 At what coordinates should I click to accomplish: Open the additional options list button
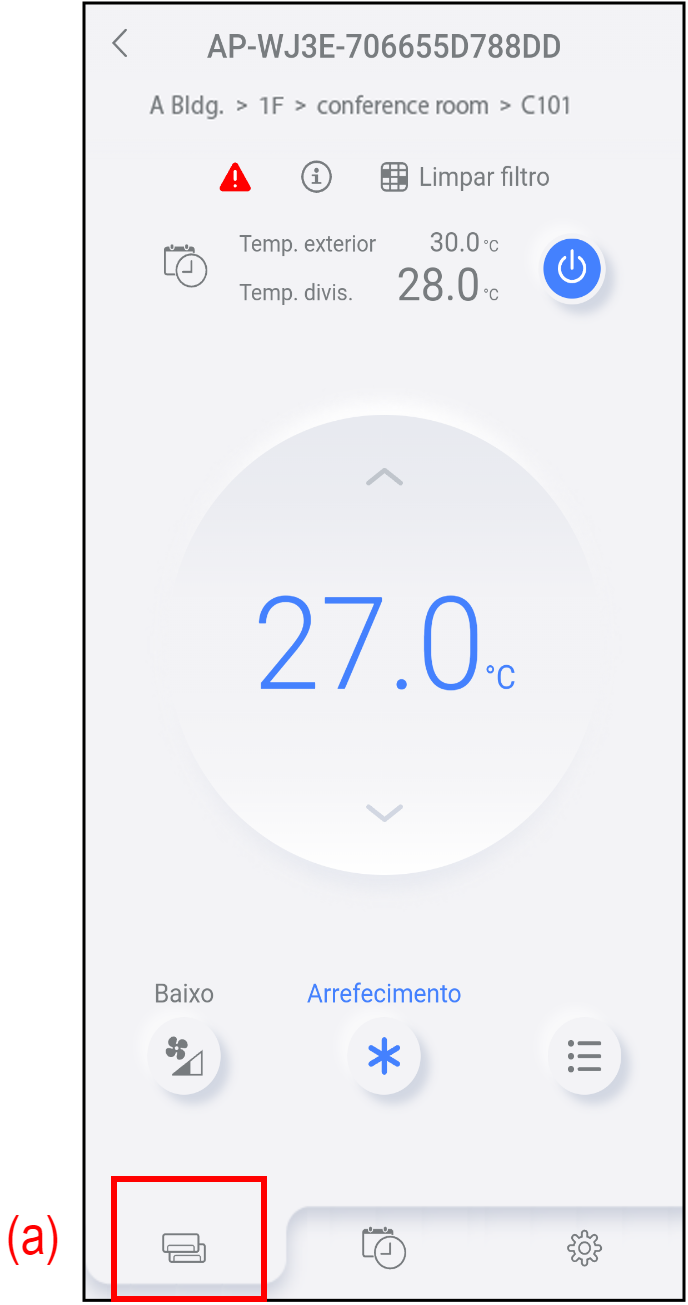(584, 1056)
